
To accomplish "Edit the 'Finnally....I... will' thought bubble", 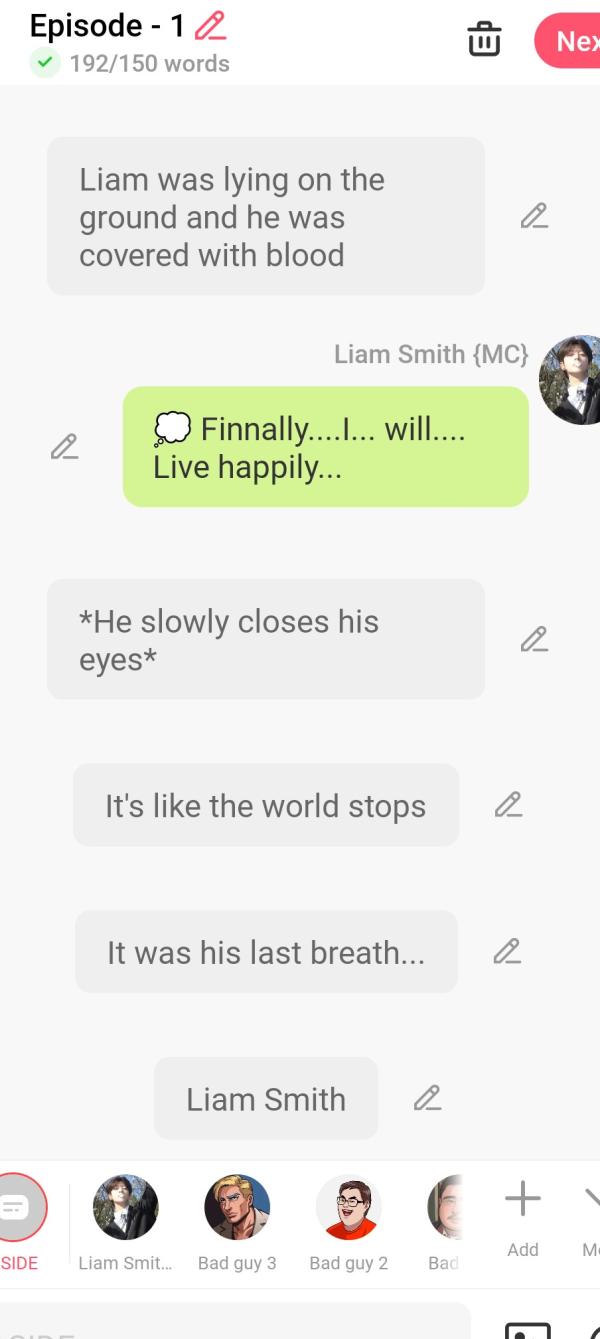I will tap(65, 447).
